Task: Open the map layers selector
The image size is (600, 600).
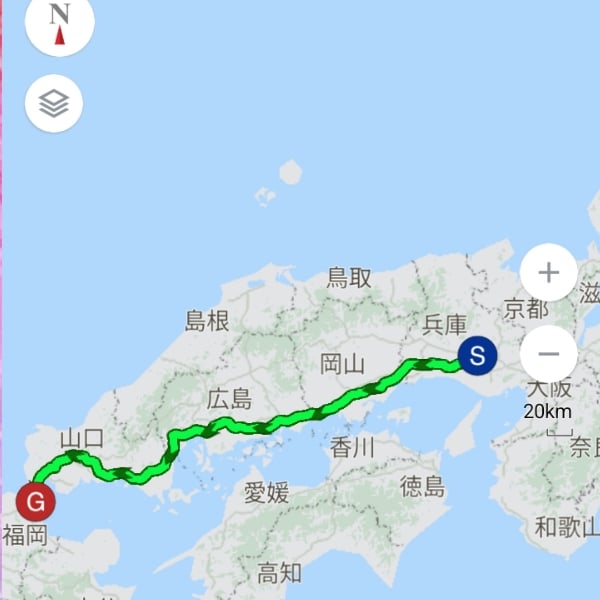Action: click(53, 104)
